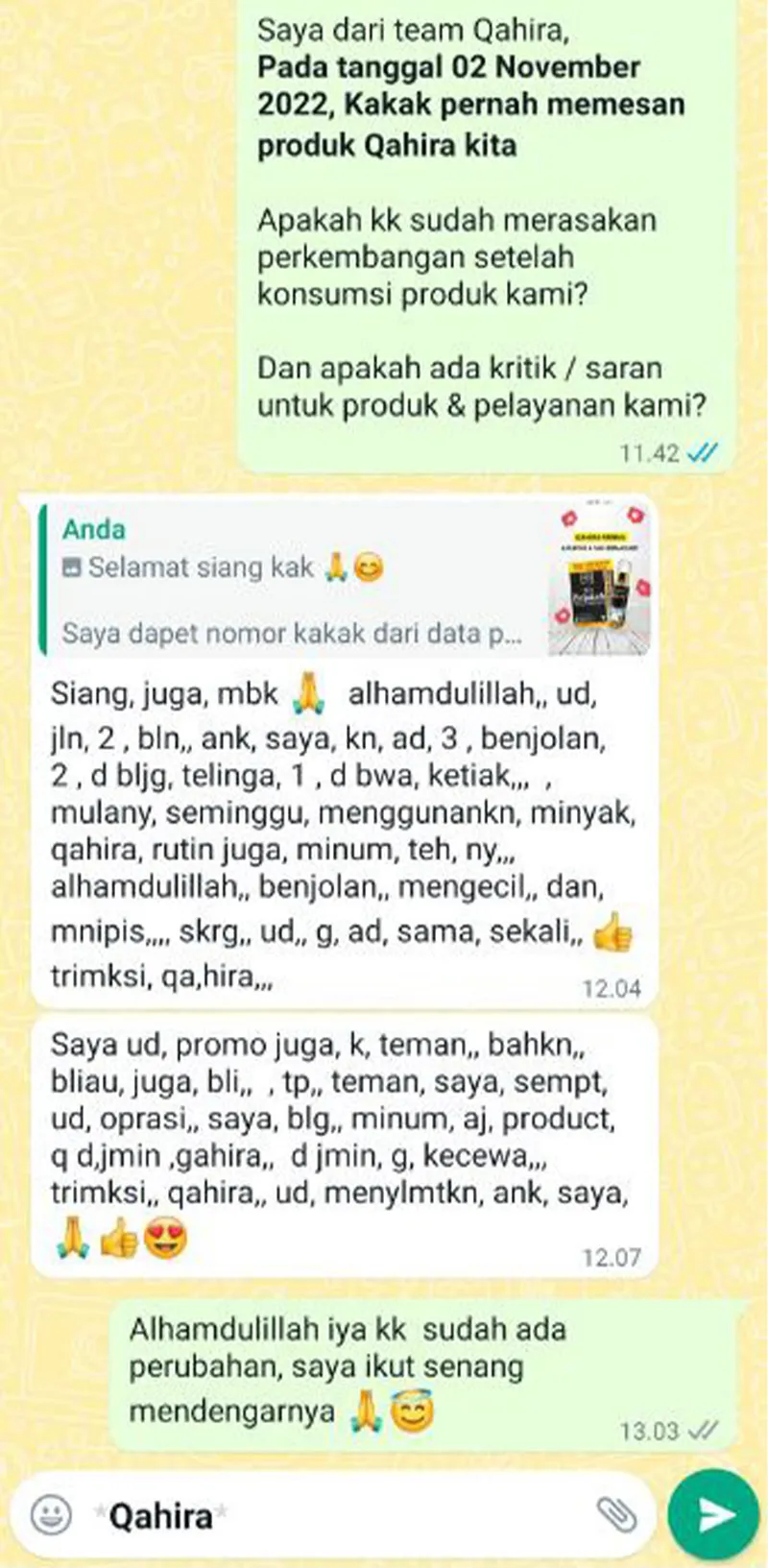Send the typed message
This screenshot has height=1568, width=768.
(x=714, y=1514)
